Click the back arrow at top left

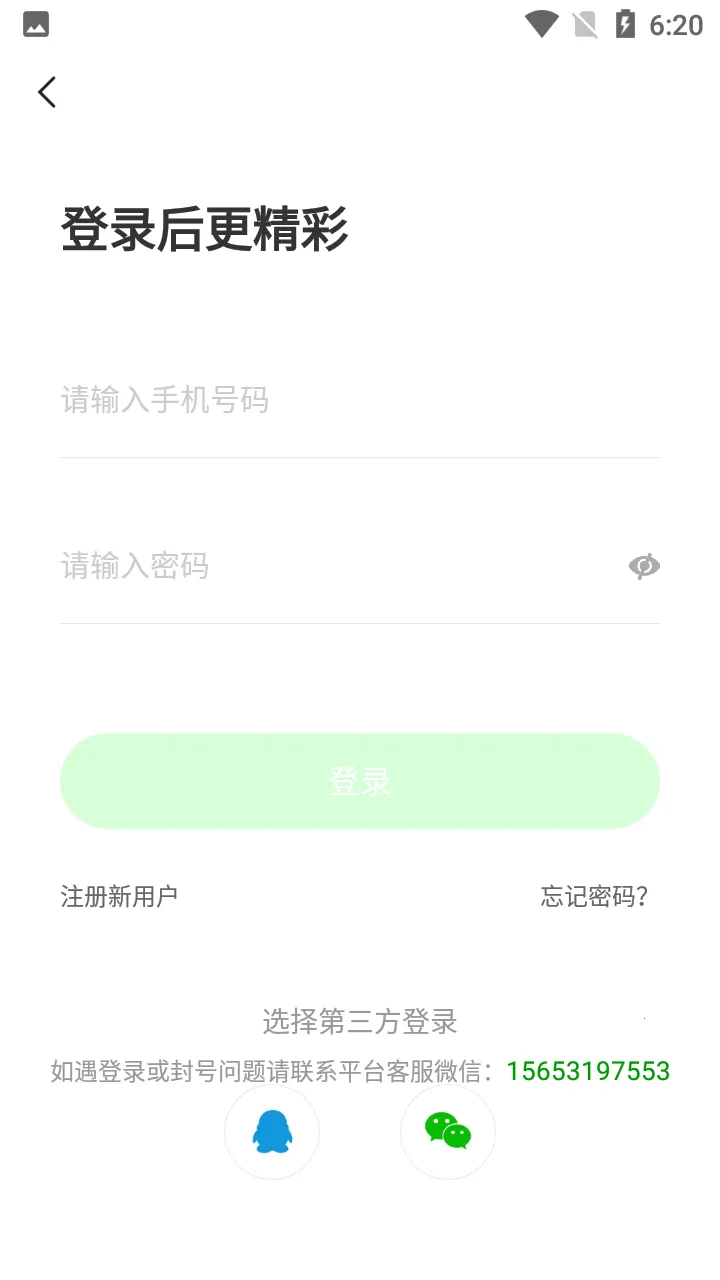pyautogui.click(x=46, y=91)
